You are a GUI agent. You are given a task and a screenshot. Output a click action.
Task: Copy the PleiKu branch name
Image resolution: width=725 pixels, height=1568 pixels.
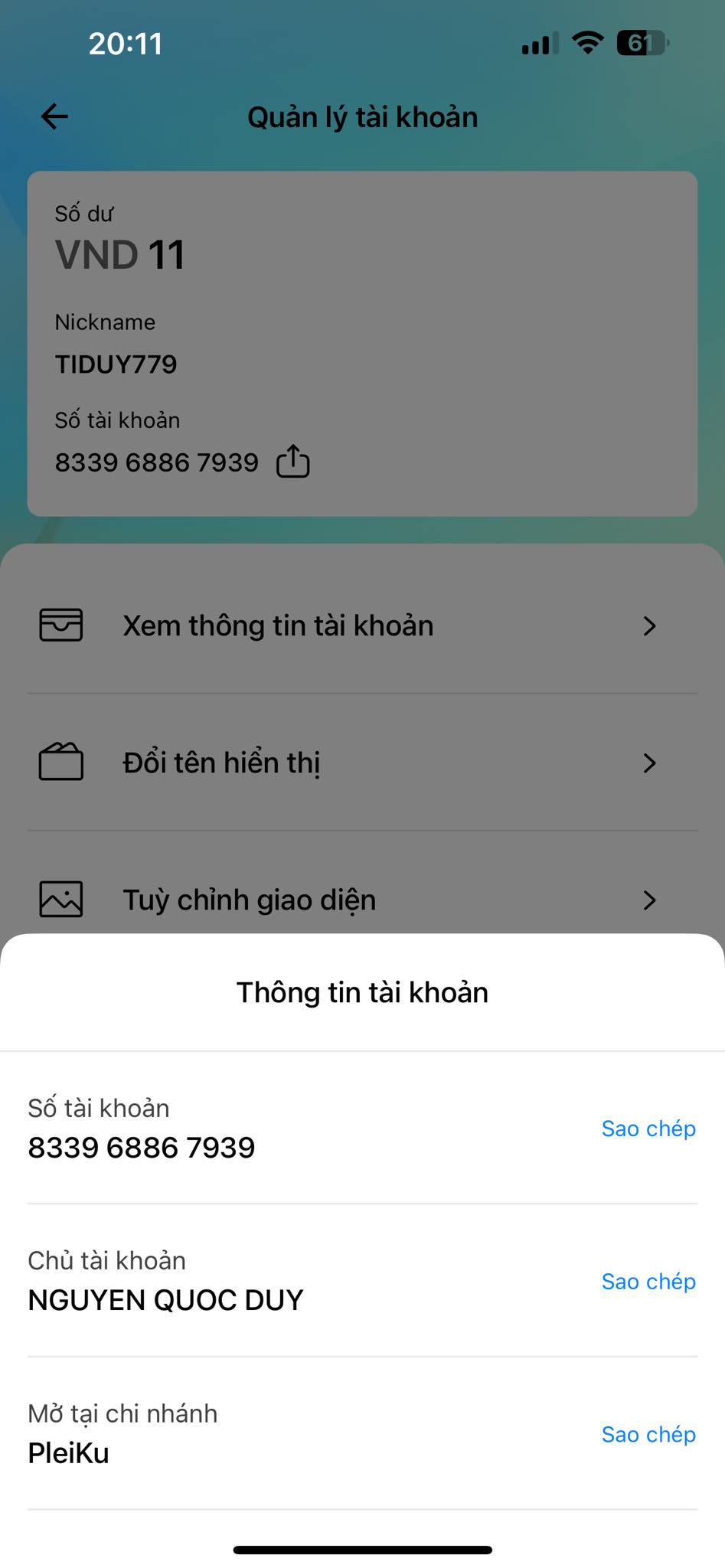(x=648, y=1435)
